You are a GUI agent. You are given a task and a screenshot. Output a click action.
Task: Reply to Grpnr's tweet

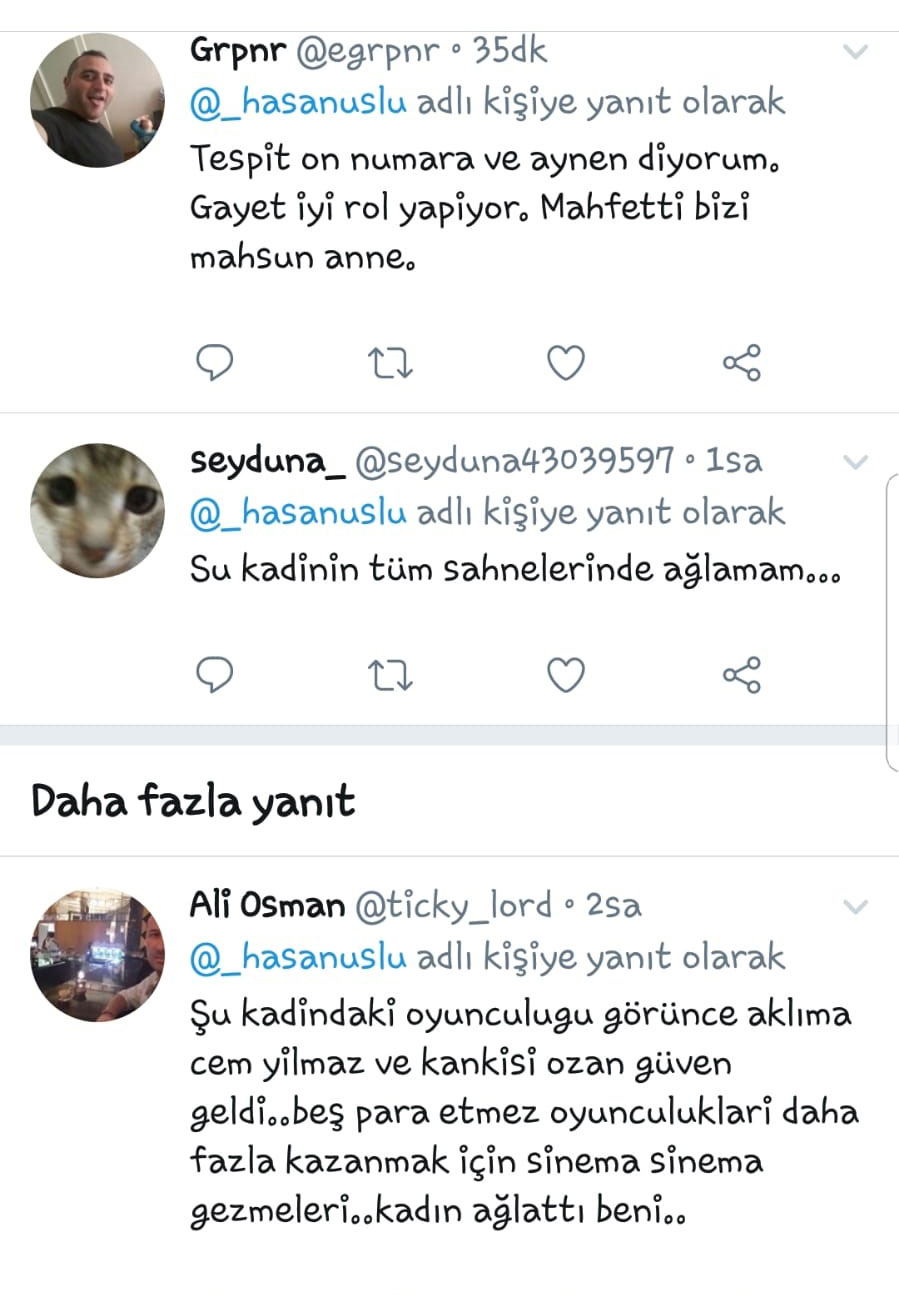pos(213,364)
